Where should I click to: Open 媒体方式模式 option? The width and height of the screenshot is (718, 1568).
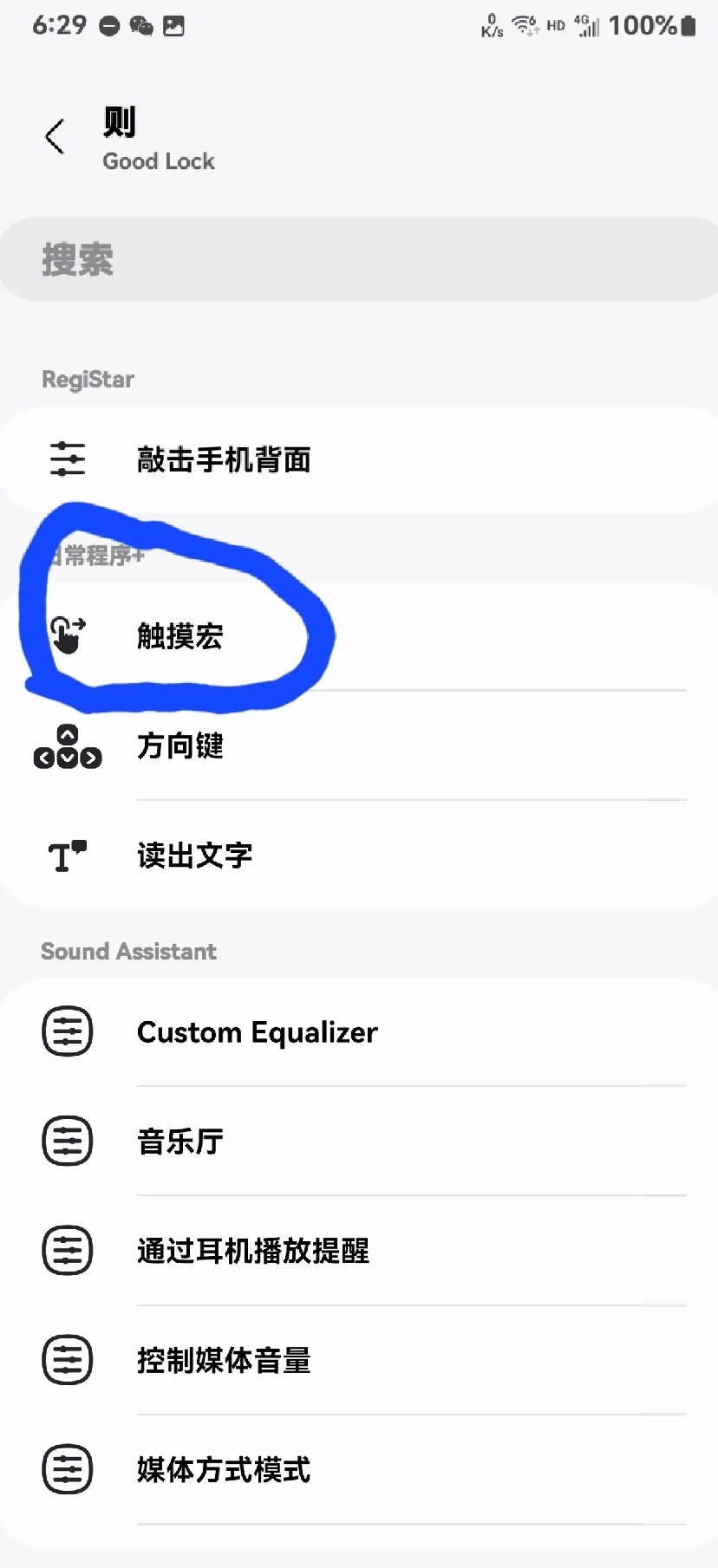(359, 1470)
